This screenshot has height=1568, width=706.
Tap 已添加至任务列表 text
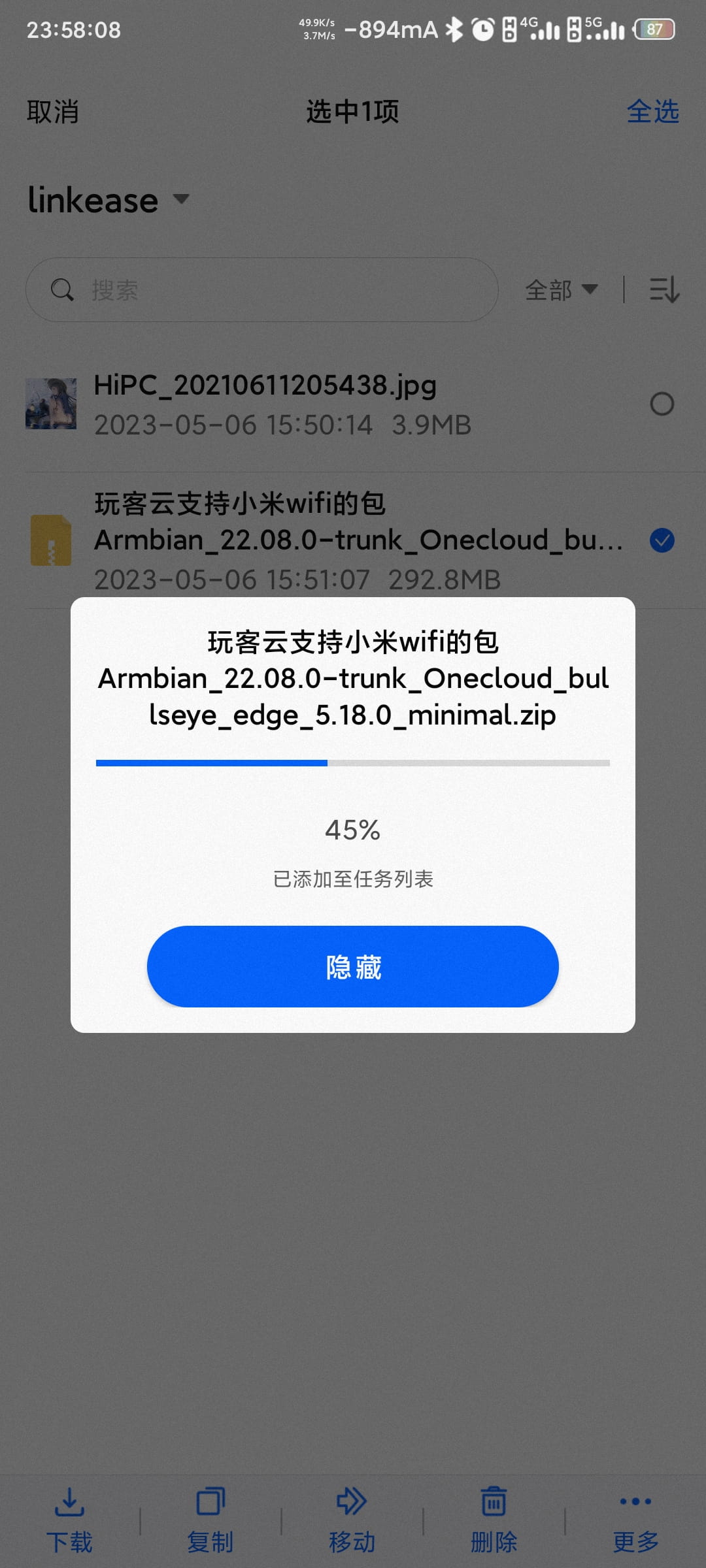[352, 879]
